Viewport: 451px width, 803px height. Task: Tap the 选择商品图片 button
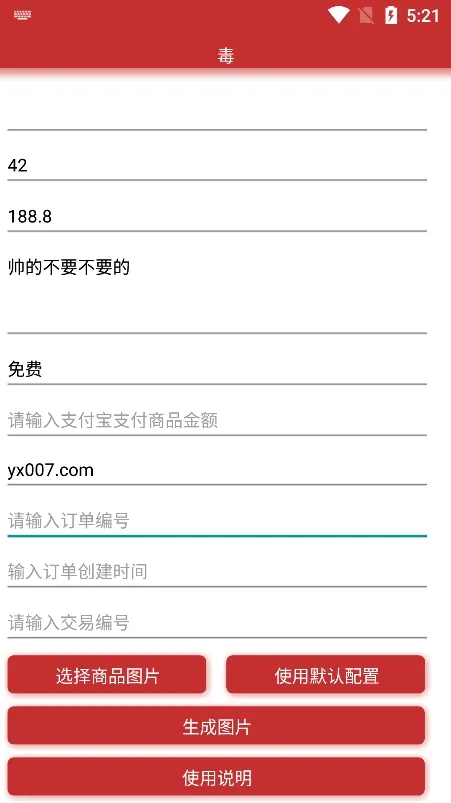coord(106,675)
